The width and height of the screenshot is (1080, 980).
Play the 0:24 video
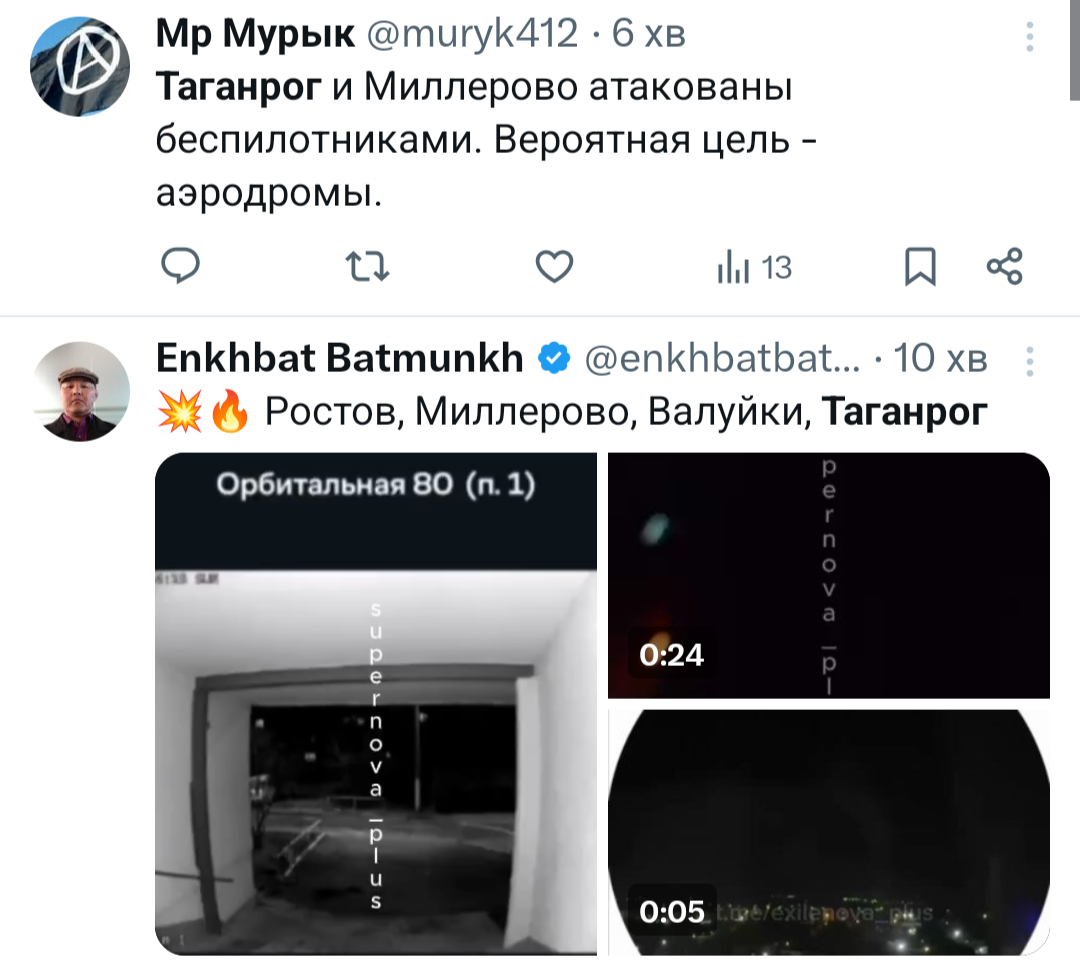[828, 575]
